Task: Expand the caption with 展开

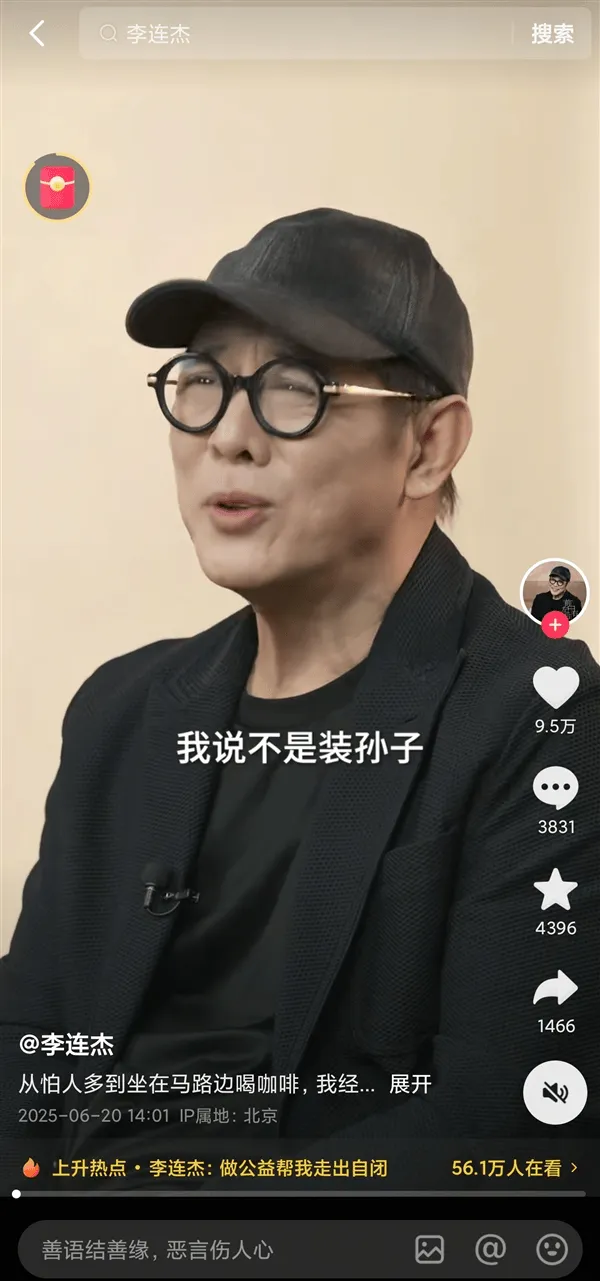Action: click(x=410, y=1084)
